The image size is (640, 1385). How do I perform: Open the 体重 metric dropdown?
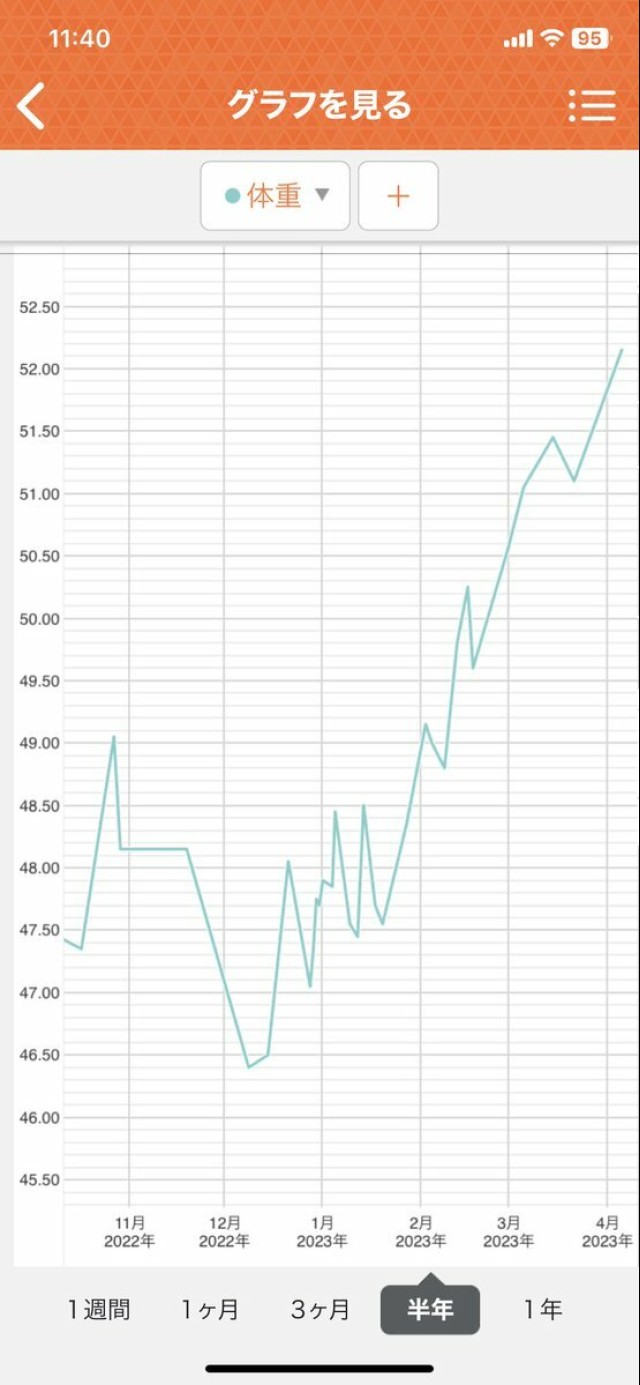point(275,196)
